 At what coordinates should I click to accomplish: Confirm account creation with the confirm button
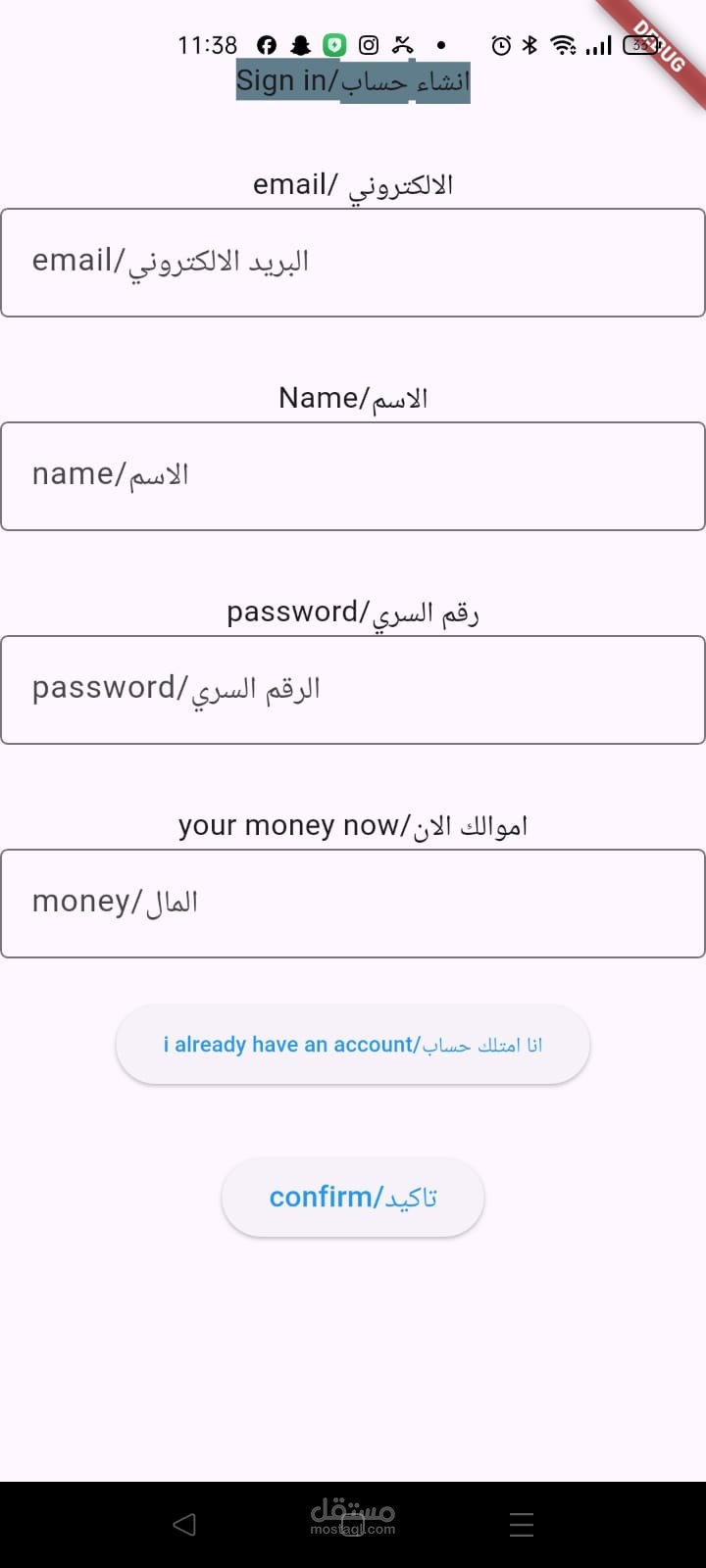pyautogui.click(x=353, y=1198)
